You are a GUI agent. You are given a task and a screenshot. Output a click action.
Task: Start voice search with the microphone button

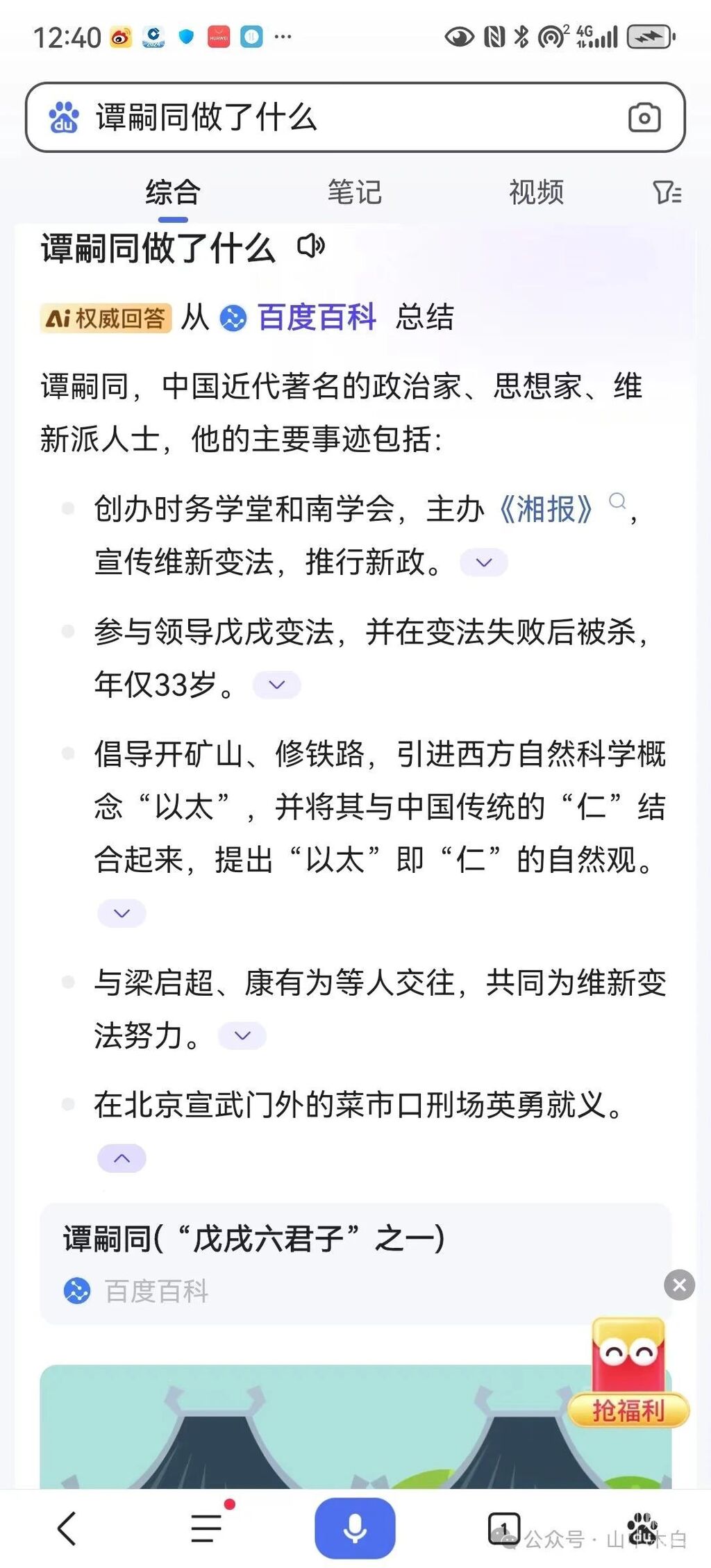(355, 1528)
